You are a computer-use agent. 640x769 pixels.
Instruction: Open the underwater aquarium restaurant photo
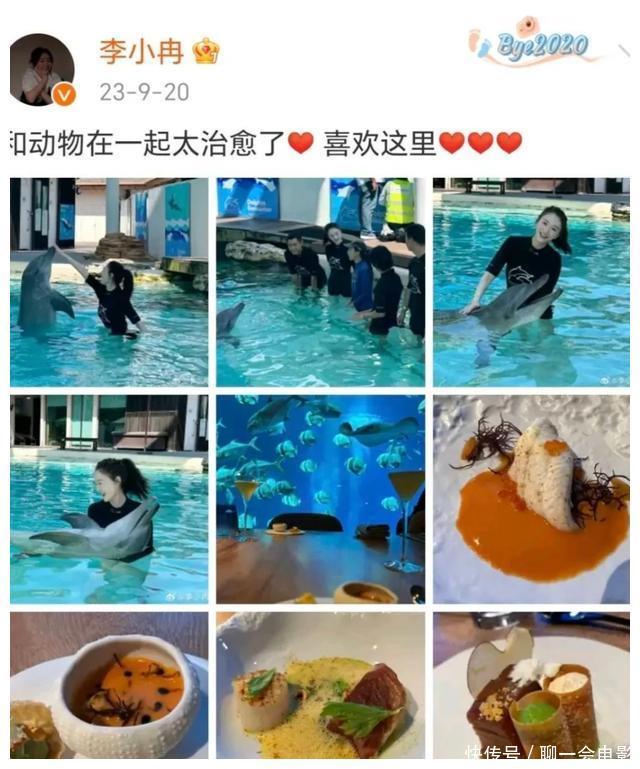[320, 498]
